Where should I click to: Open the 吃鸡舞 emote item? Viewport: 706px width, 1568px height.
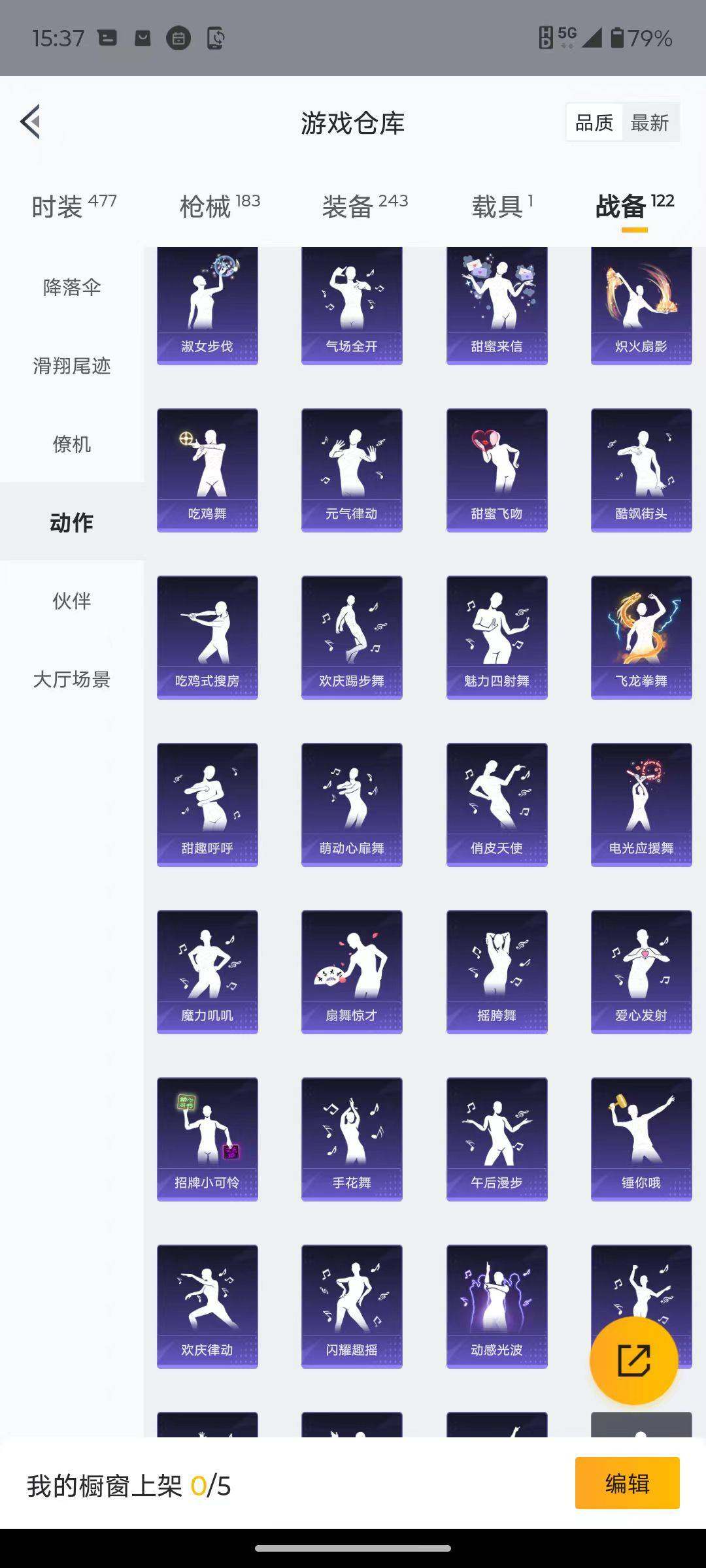[x=207, y=468]
